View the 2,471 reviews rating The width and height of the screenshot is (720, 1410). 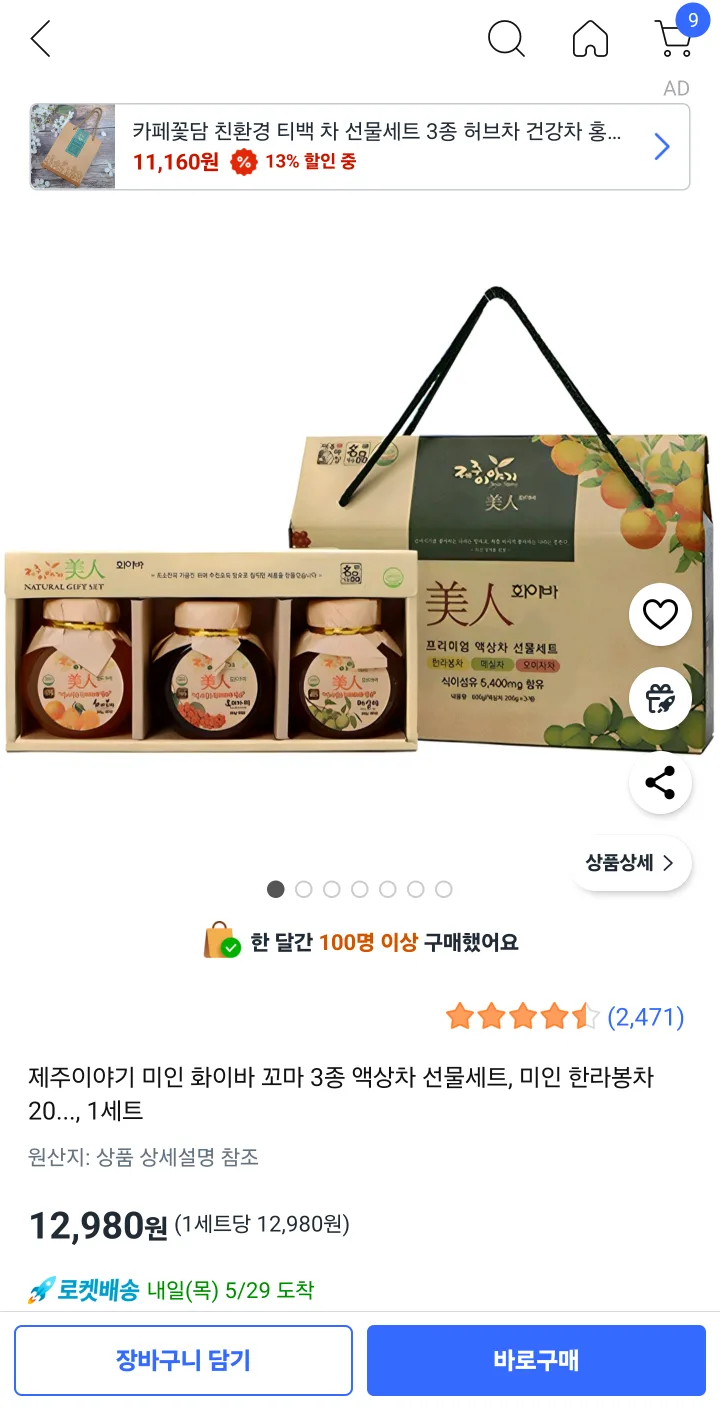(x=565, y=1017)
